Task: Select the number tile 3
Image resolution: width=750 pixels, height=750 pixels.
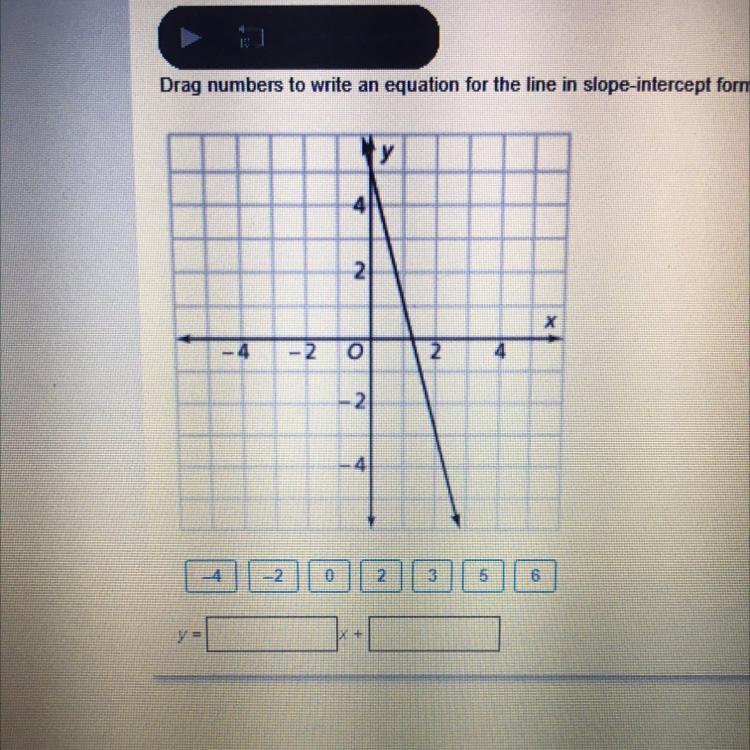Action: click(432, 577)
